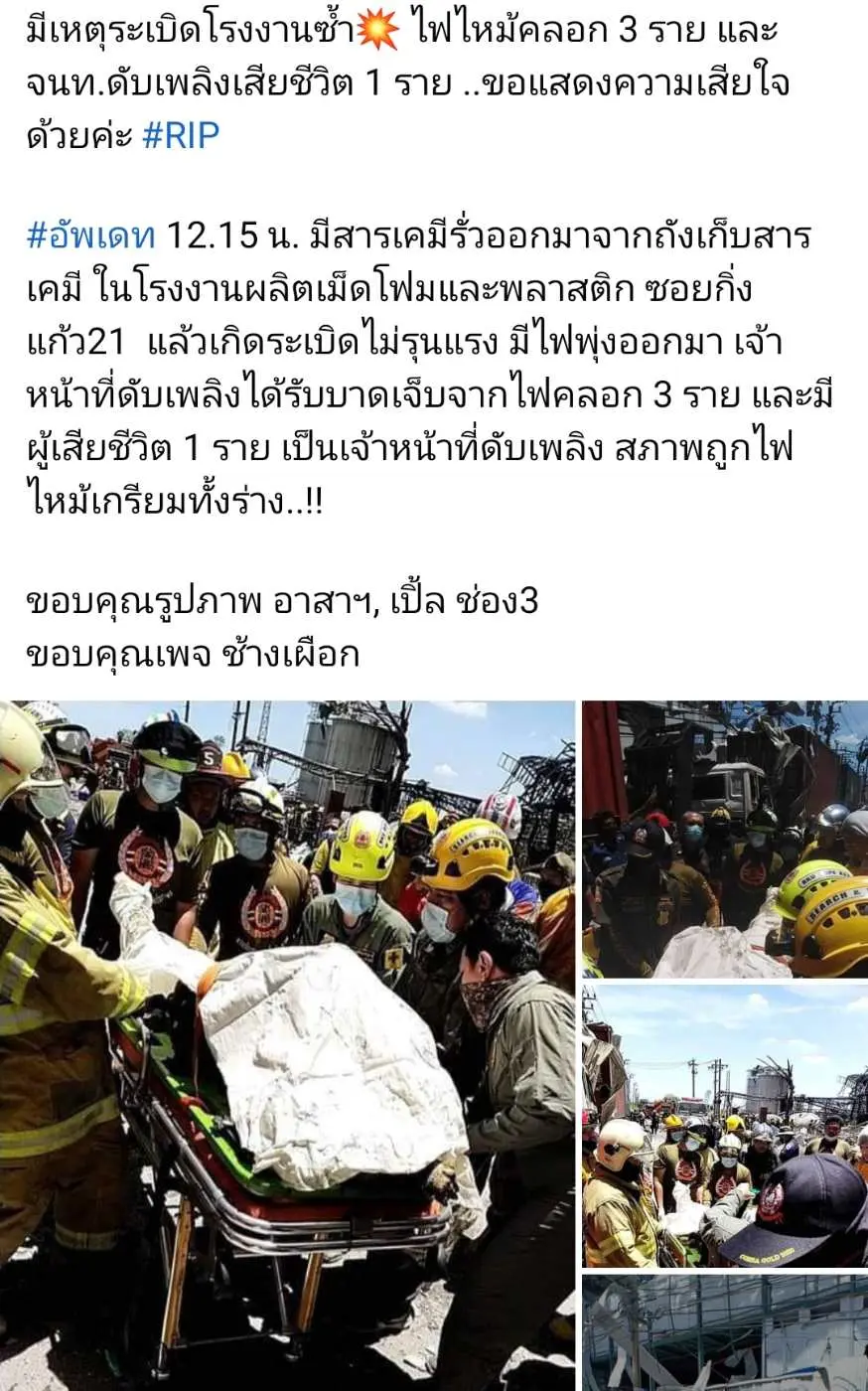Open the large stretcher photo
The height and width of the screenshot is (1391, 868).
coord(287,1043)
